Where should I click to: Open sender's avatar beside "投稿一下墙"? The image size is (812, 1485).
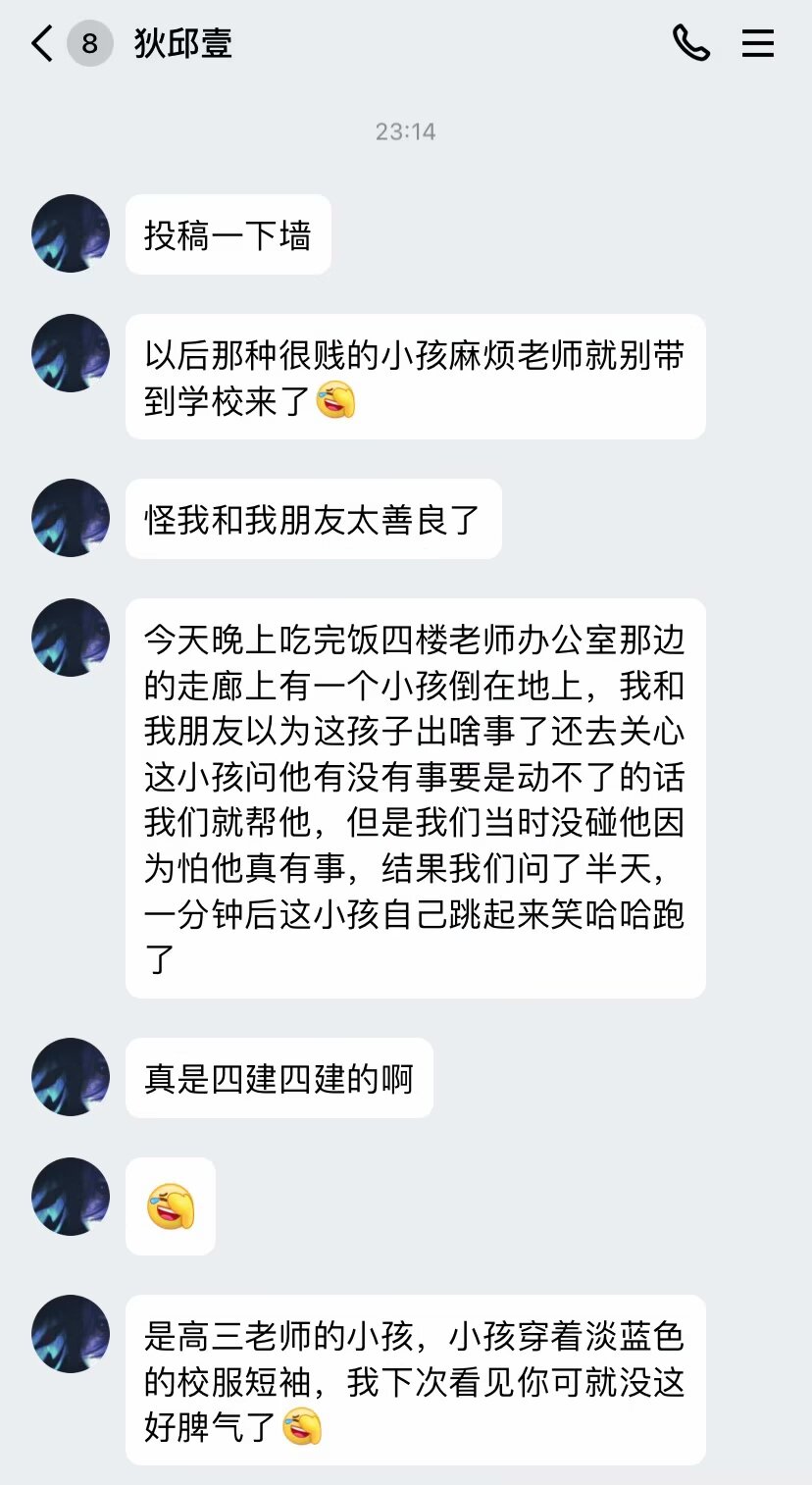coord(71,233)
